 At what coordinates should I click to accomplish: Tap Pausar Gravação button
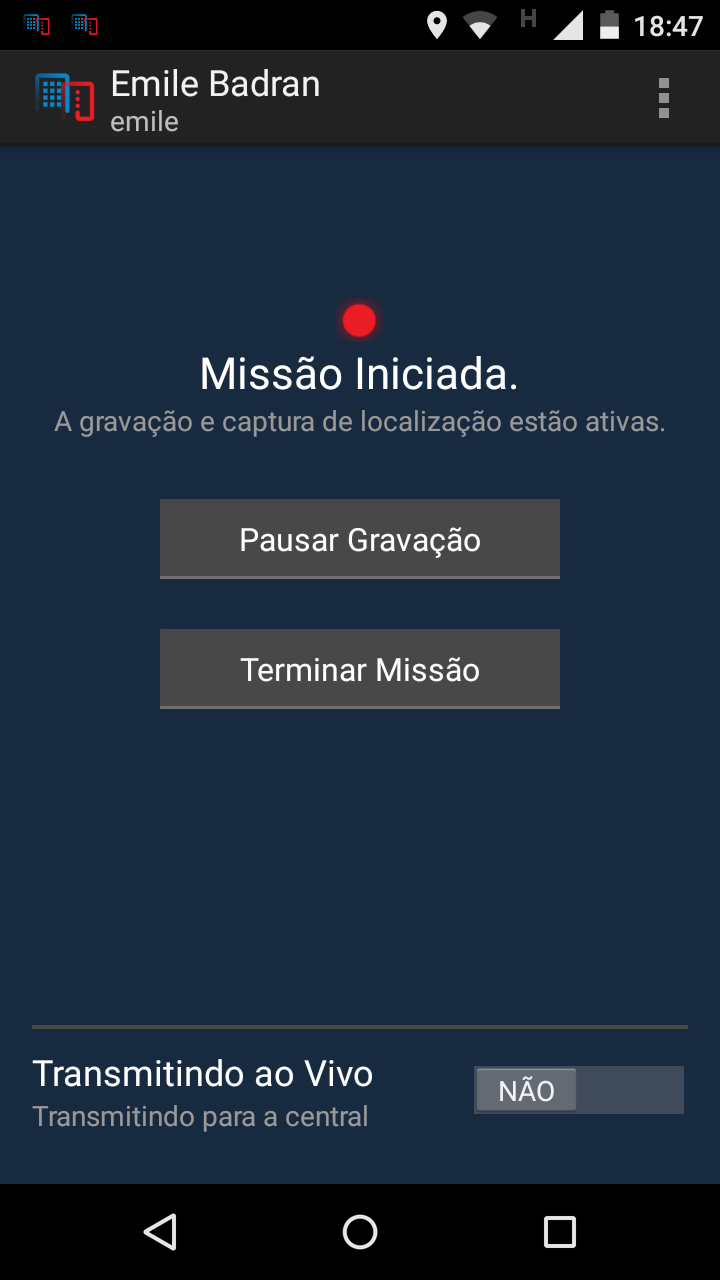tap(360, 539)
